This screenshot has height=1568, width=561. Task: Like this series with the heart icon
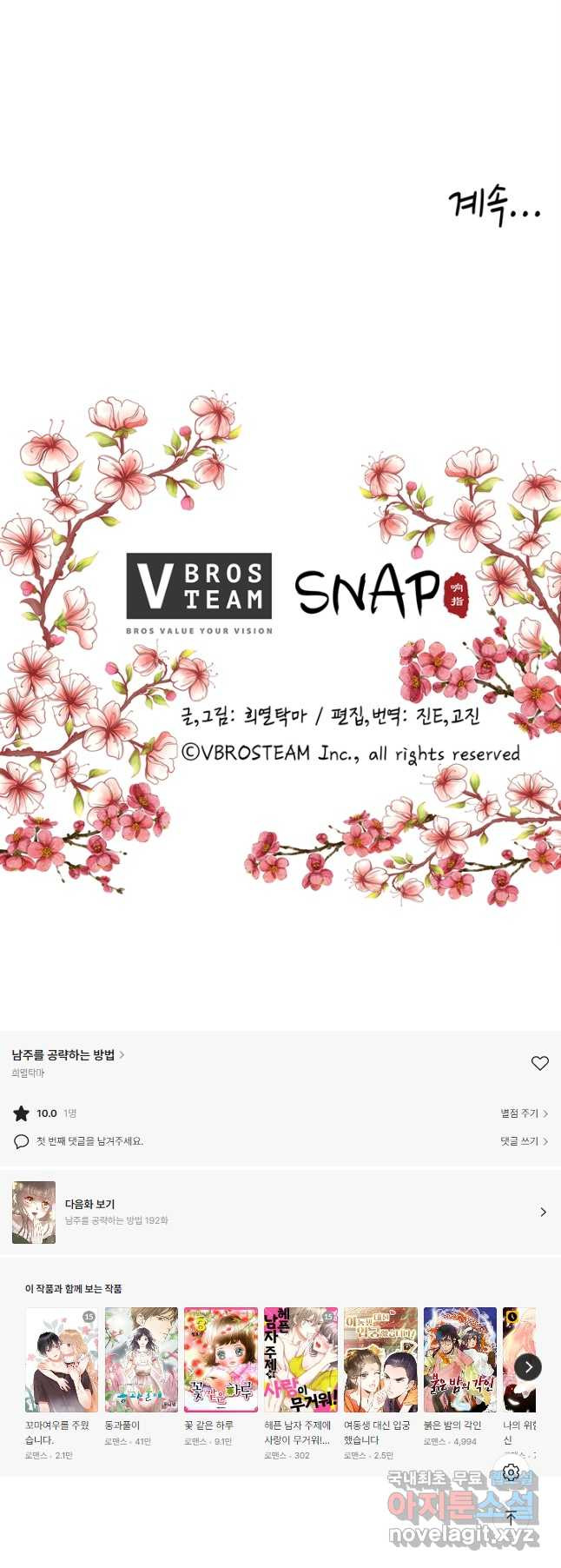click(539, 1063)
